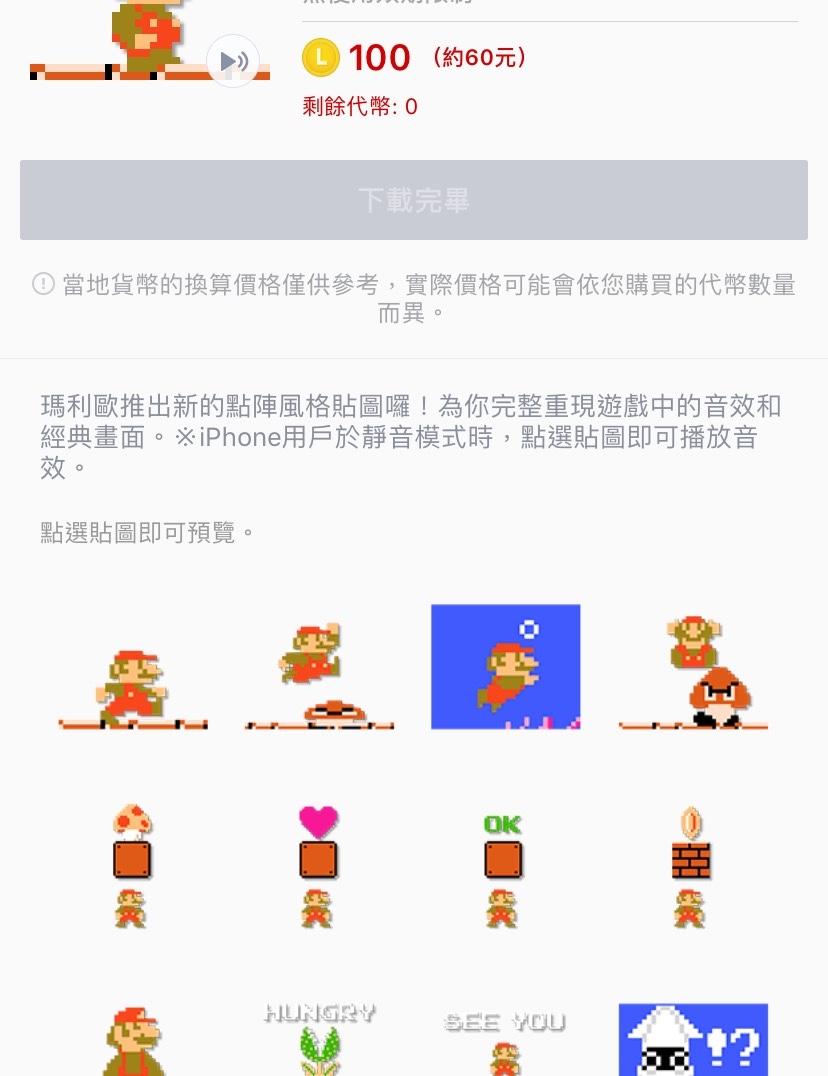Preview the Blooper squid sticker

[x=693, y=1040]
